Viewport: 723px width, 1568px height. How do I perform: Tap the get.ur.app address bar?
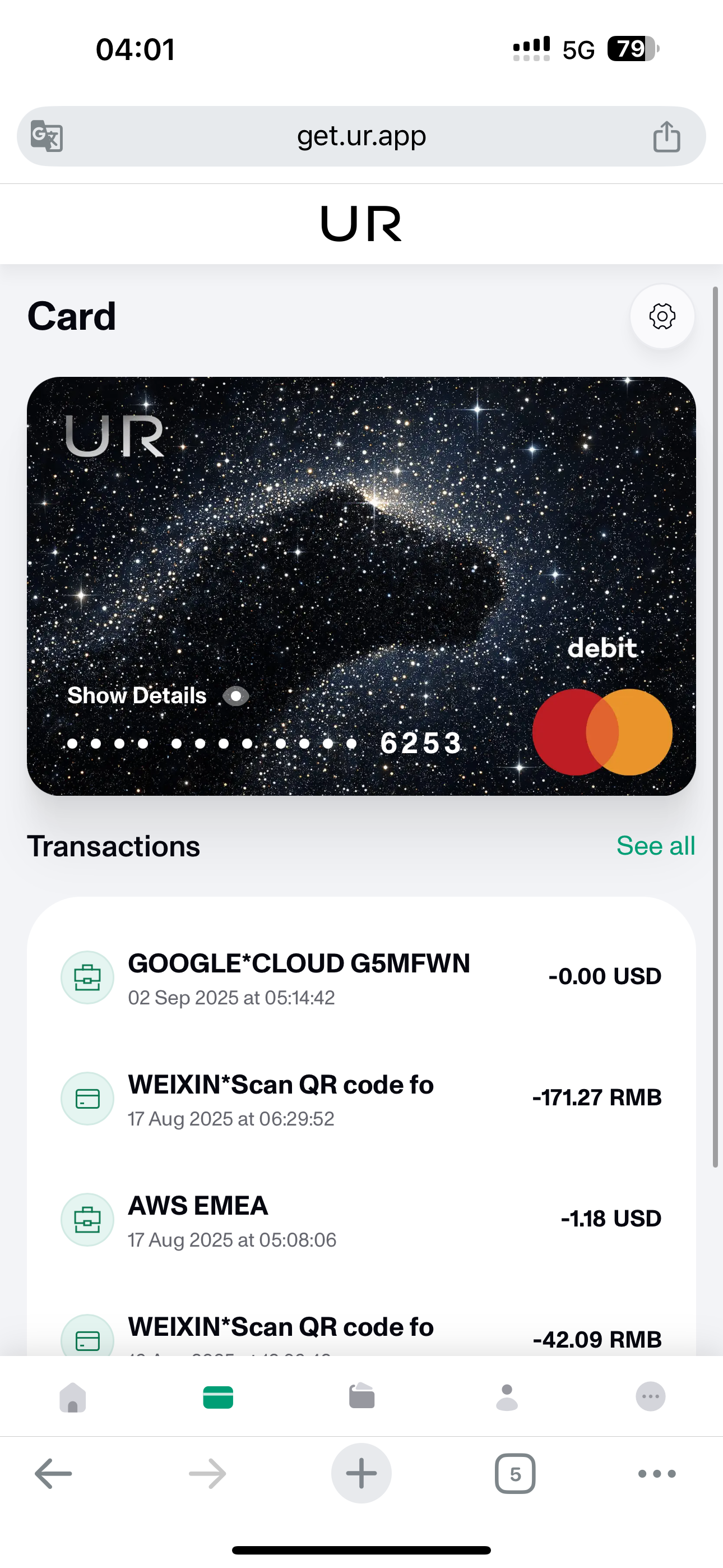pyautogui.click(x=361, y=136)
